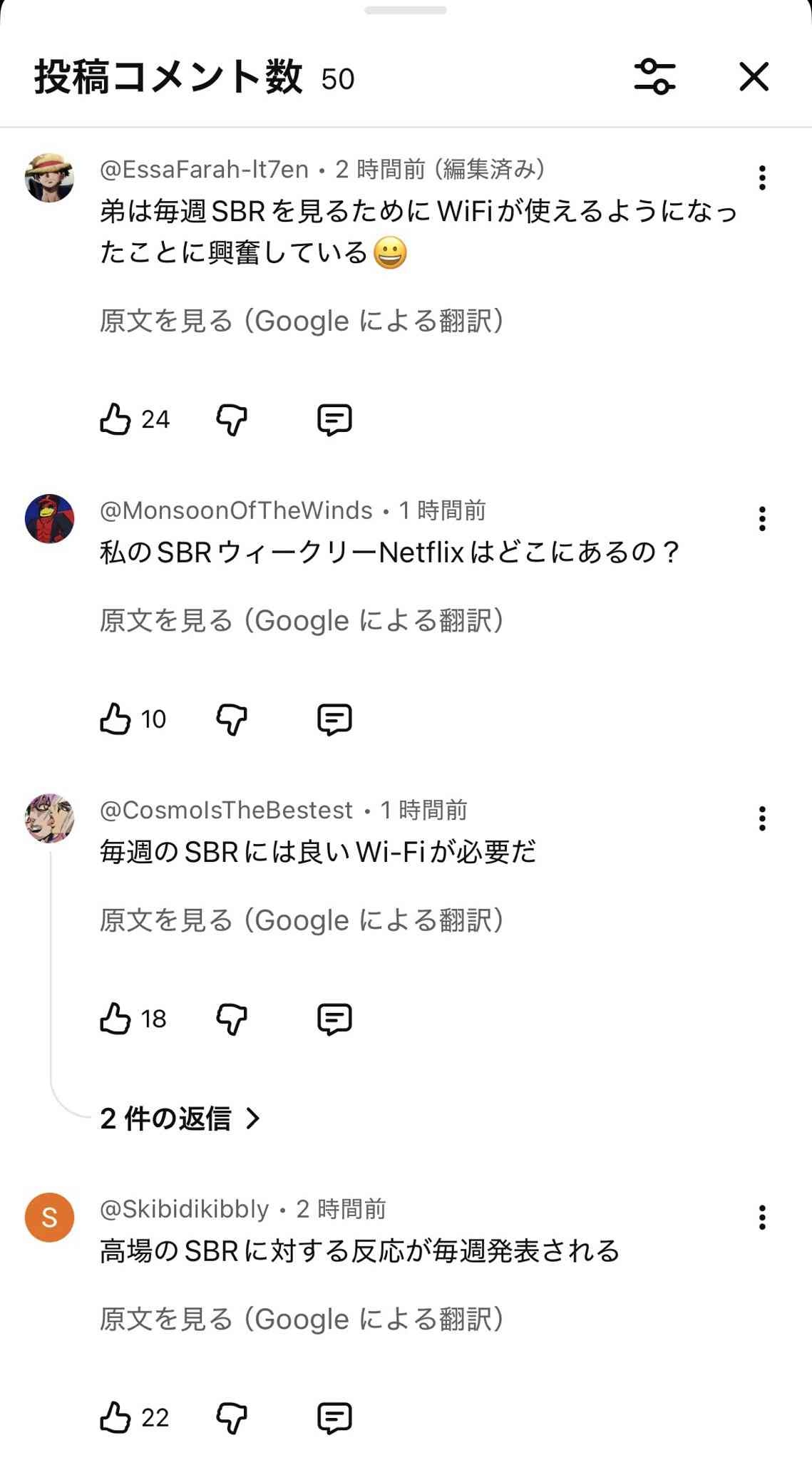Show original text of @CosmoIsTheBestest's comment
Image resolution: width=812 pixels, height=1460 pixels.
pos(302,920)
